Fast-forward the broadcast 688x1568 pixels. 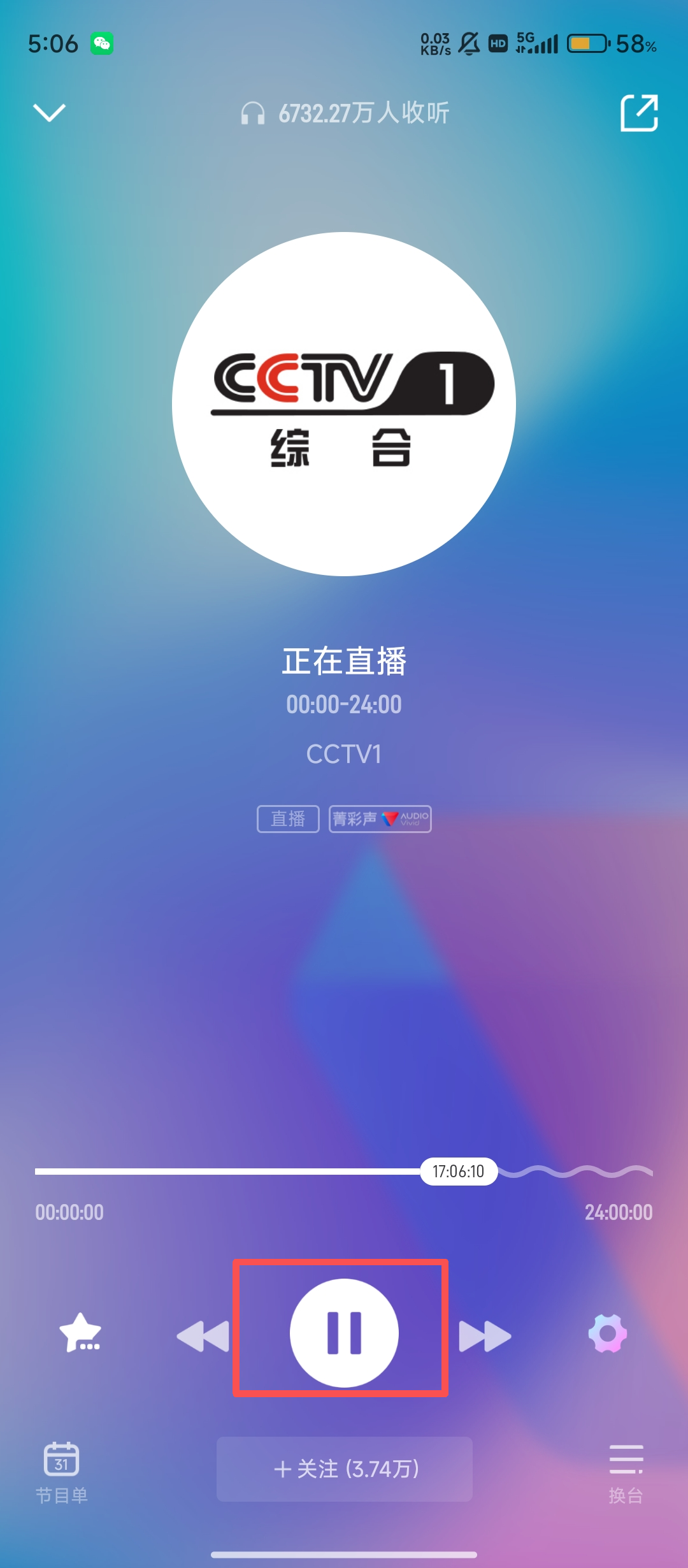485,1336
